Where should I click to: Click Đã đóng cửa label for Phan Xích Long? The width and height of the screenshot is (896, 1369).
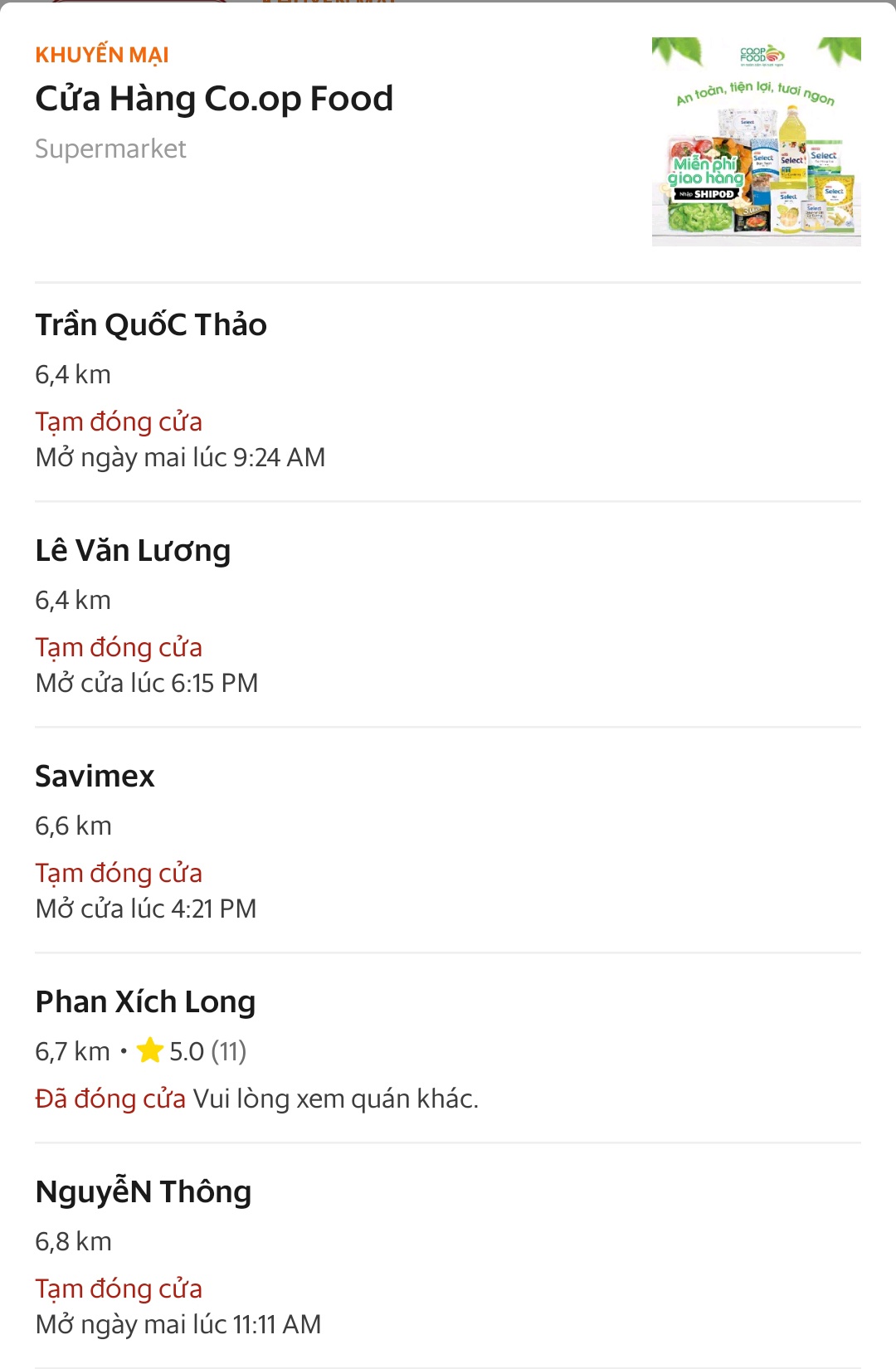coord(110,1098)
